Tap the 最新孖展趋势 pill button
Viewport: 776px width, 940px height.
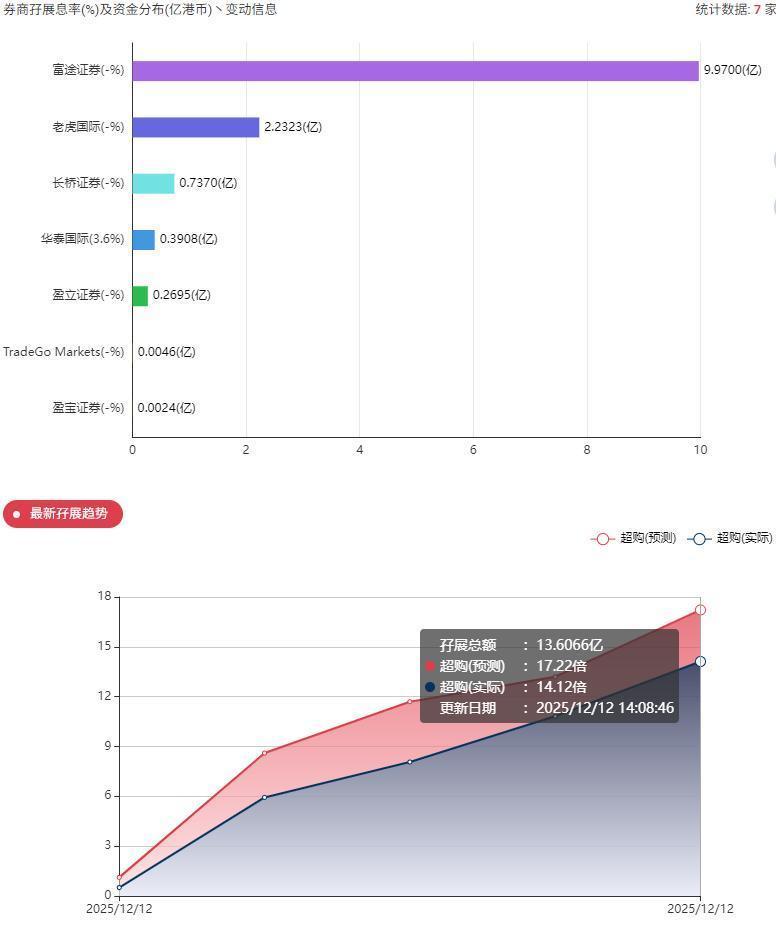click(x=62, y=514)
